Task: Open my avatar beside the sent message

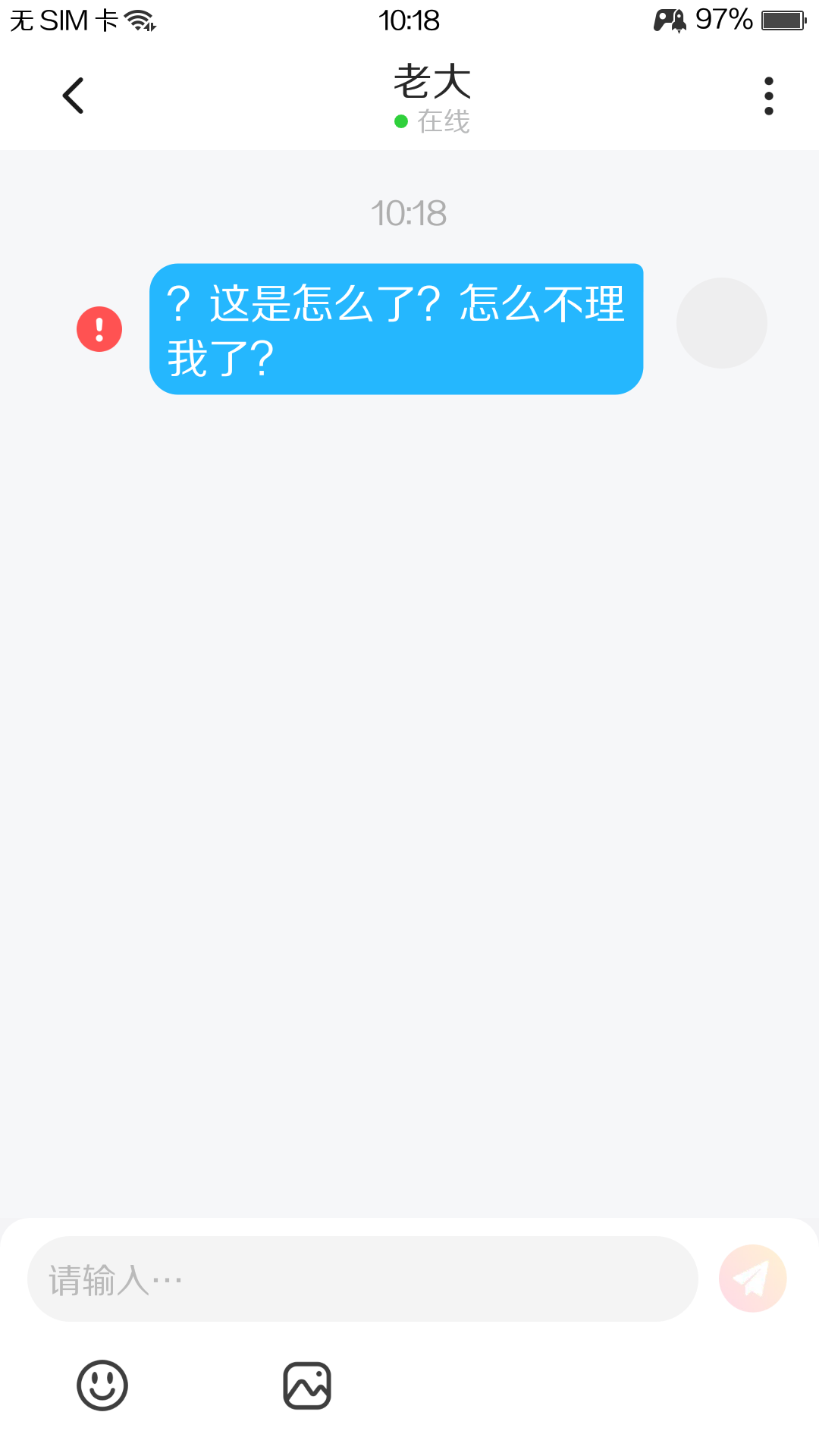Action: point(721,323)
